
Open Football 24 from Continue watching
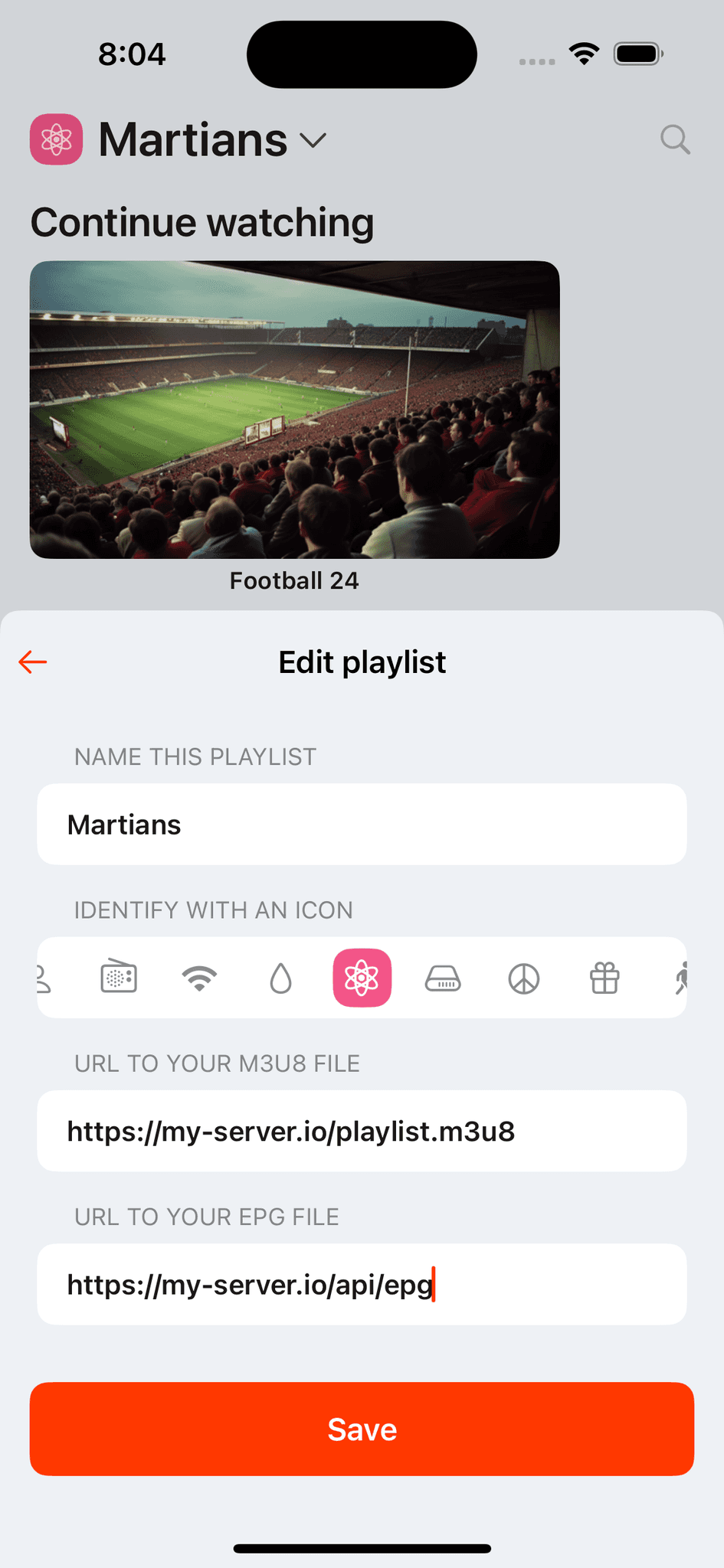[294, 408]
